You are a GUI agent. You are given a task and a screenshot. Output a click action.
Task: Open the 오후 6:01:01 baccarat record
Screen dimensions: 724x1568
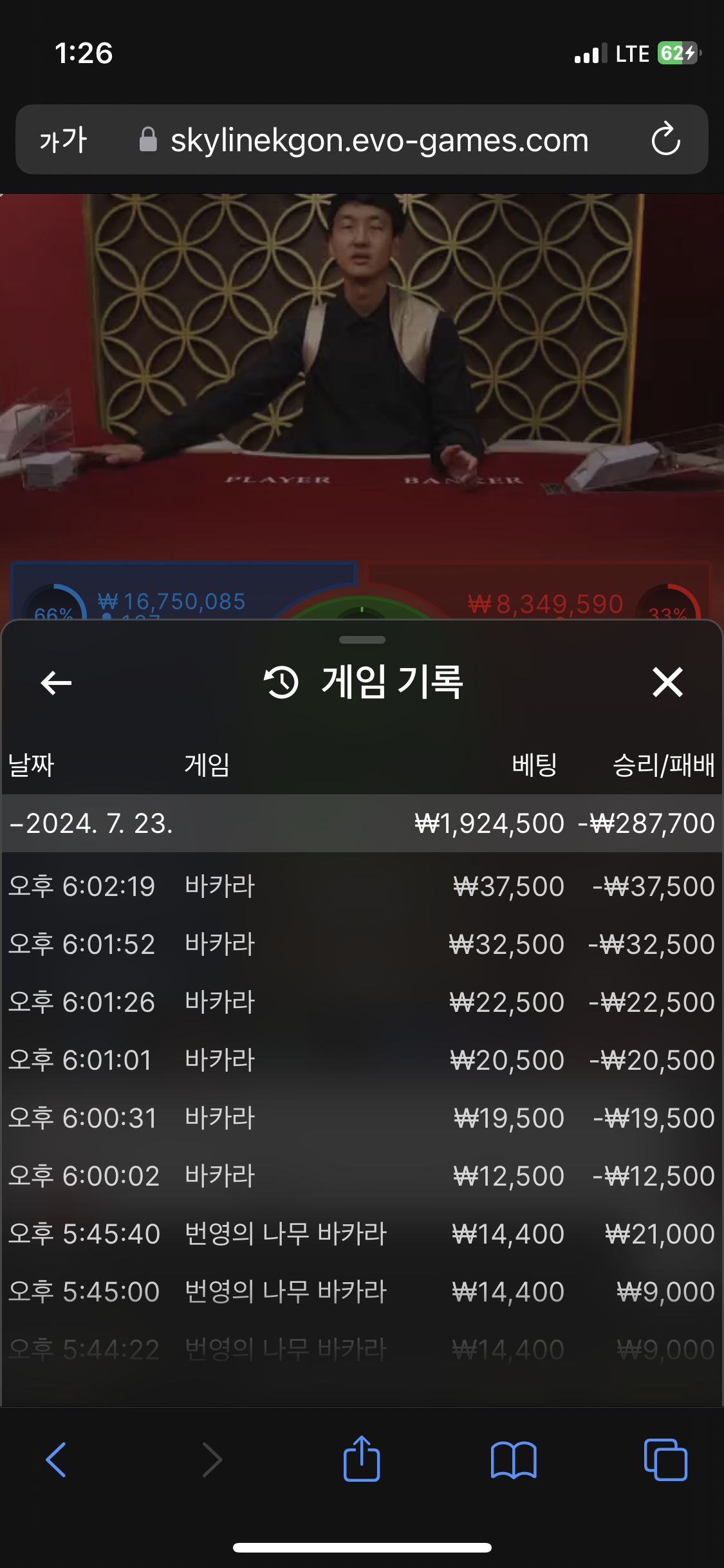pyautogui.click(x=360, y=1060)
